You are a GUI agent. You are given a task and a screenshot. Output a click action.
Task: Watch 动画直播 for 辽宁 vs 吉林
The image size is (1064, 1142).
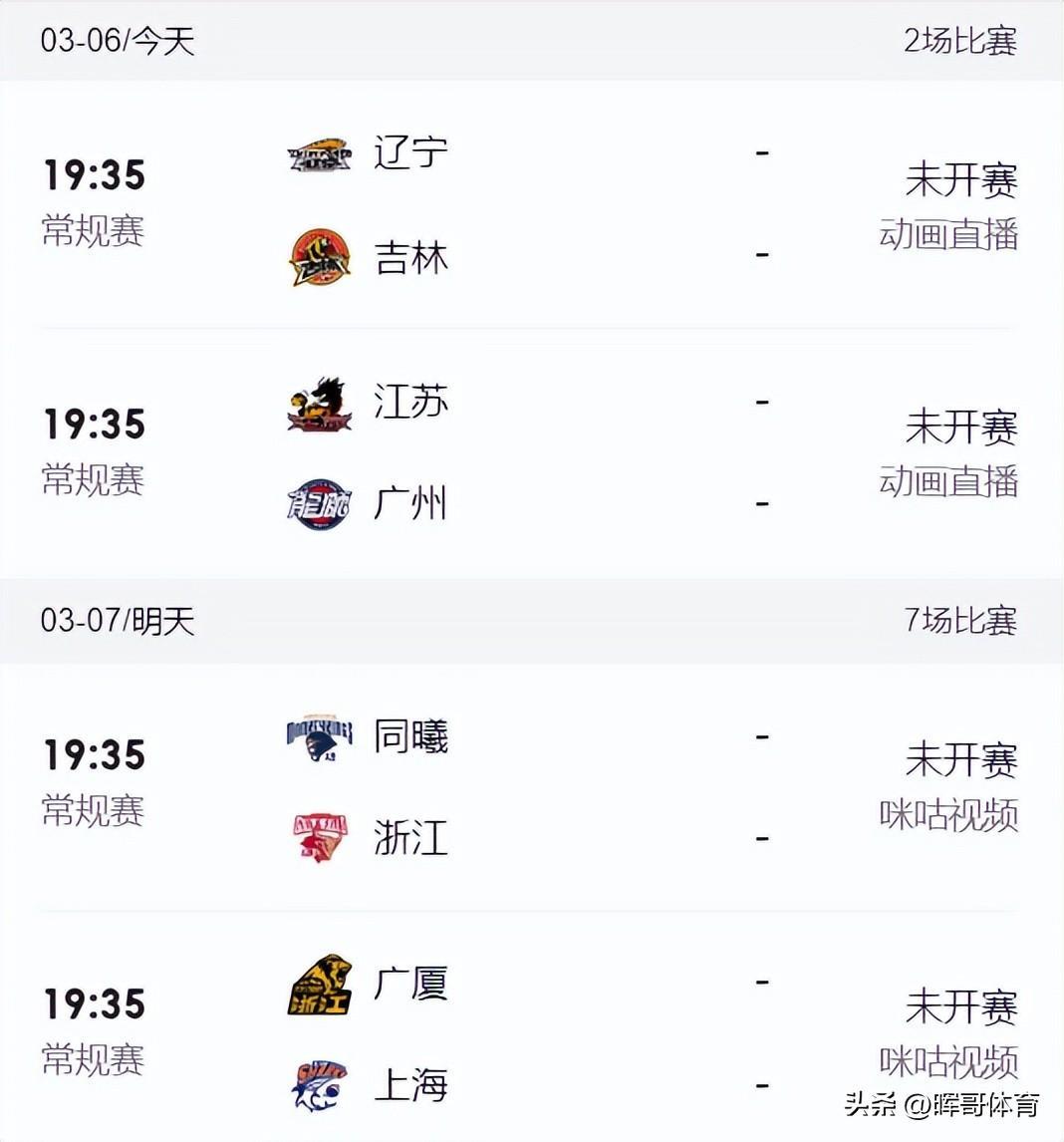click(948, 235)
